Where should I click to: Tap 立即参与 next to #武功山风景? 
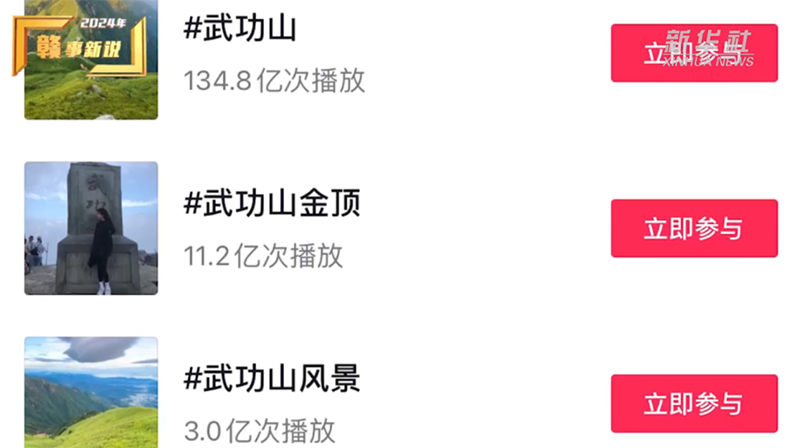tap(693, 403)
